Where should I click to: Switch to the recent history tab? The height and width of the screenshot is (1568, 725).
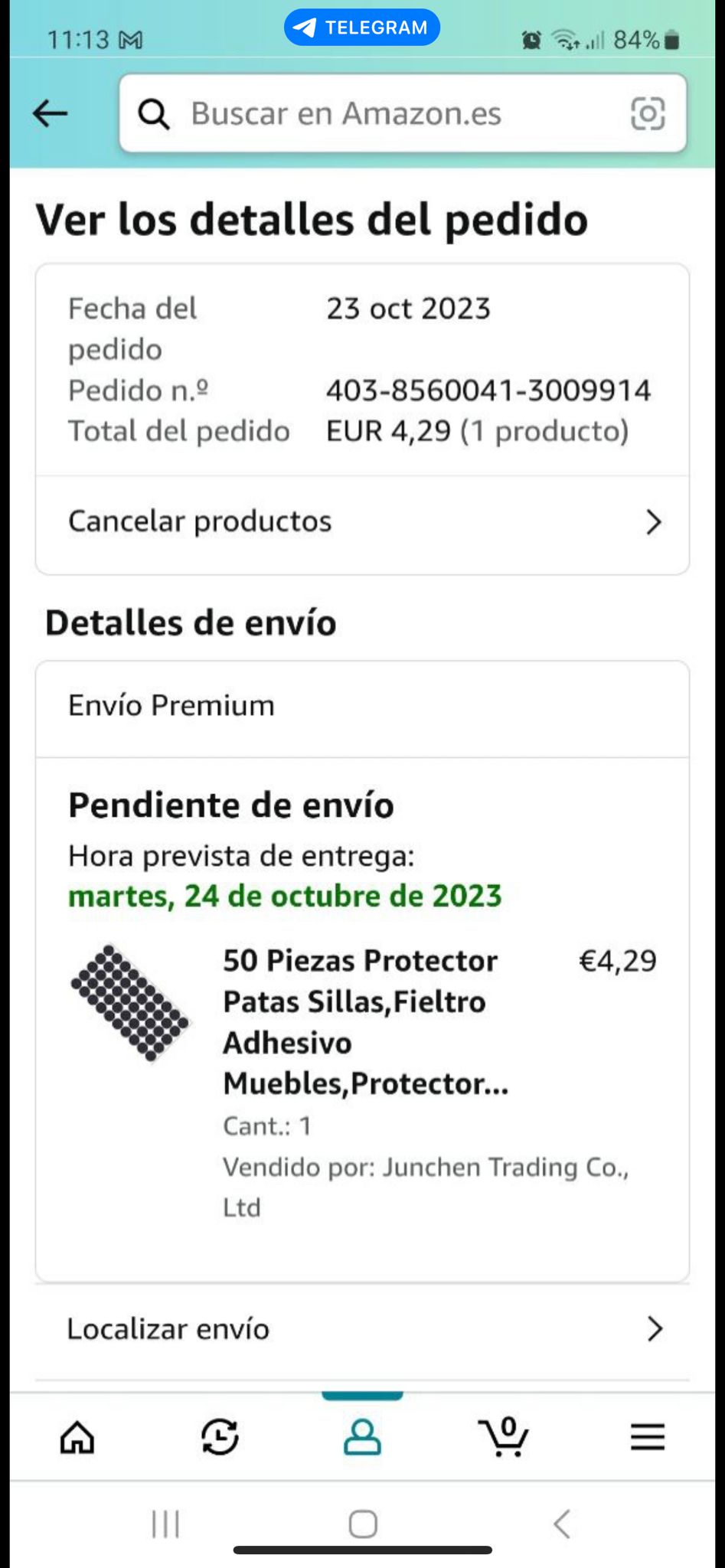[220, 1437]
